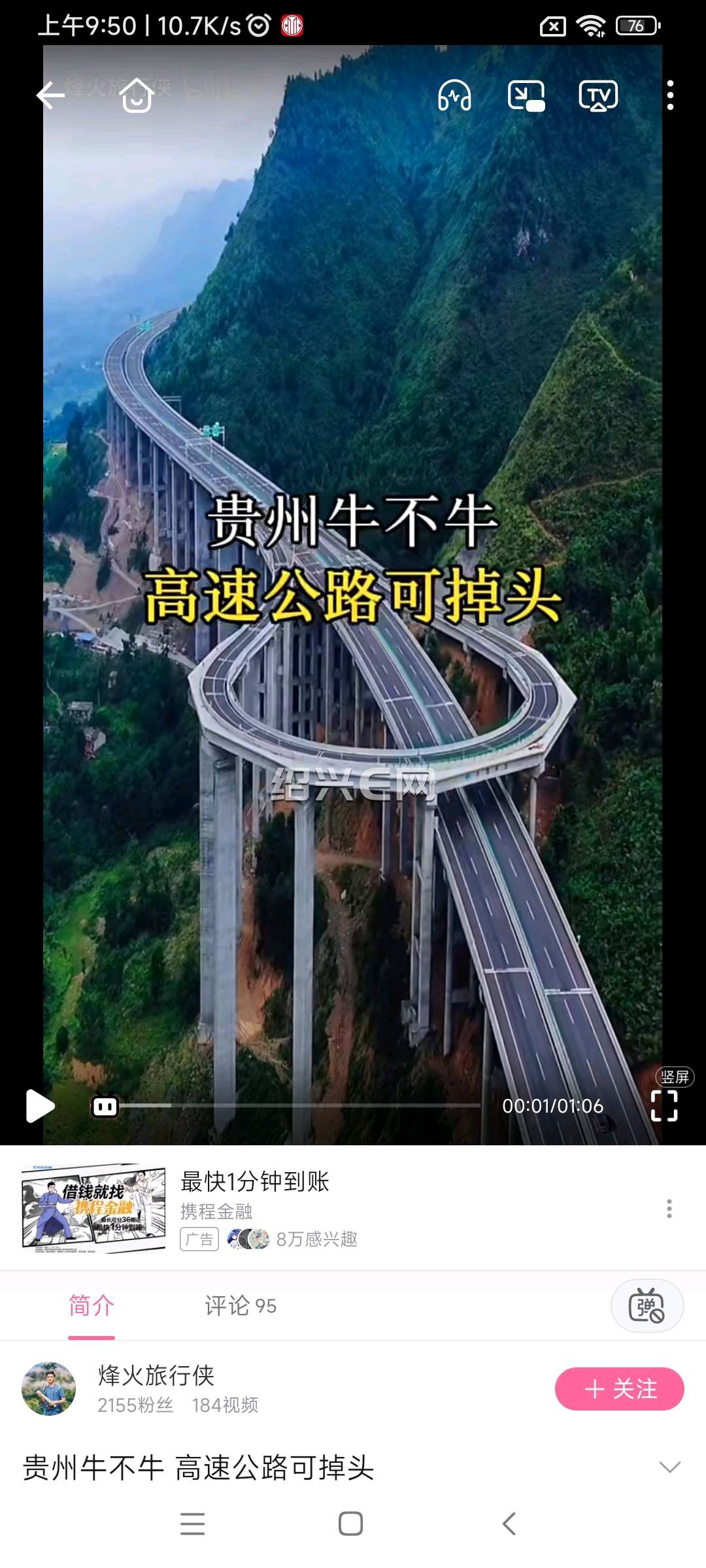Open the video's three-dot overflow menu
This screenshot has height=1568, width=706.
click(x=670, y=96)
